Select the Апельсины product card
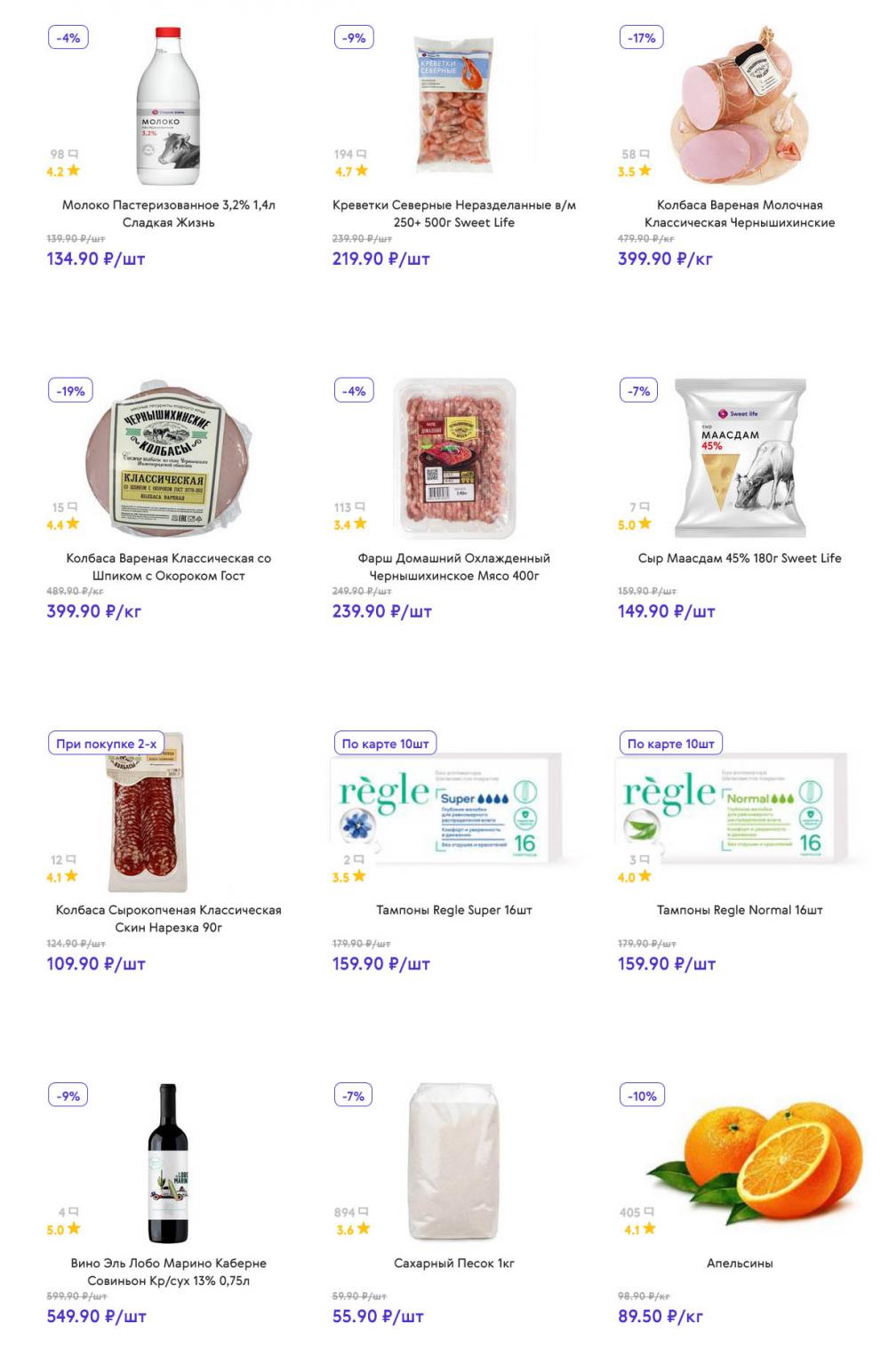Viewport: 889px width, 1372px height. pos(739,1263)
